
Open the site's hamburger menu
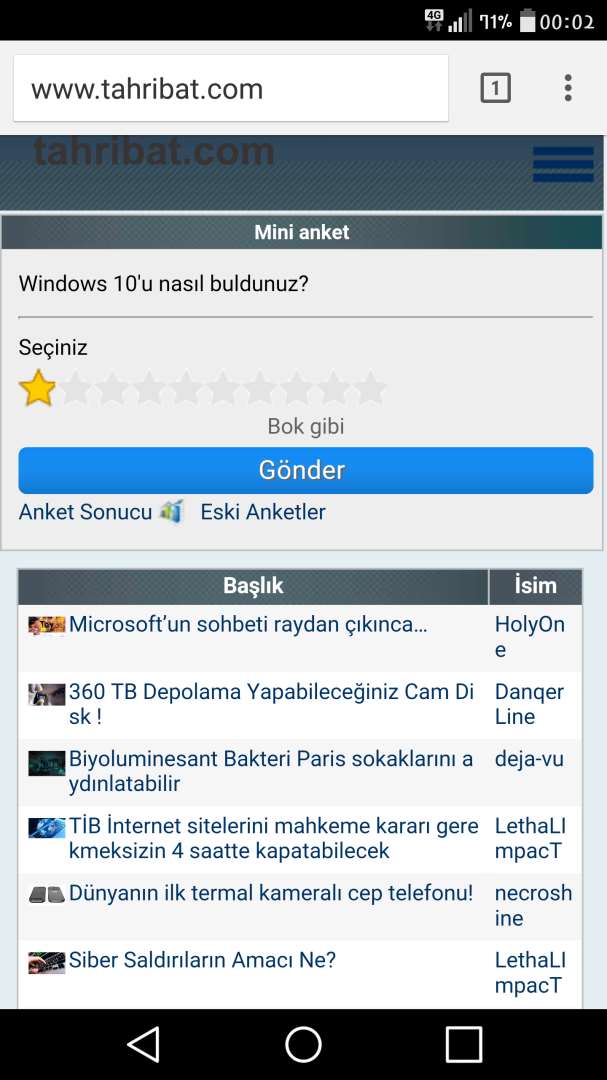563,164
